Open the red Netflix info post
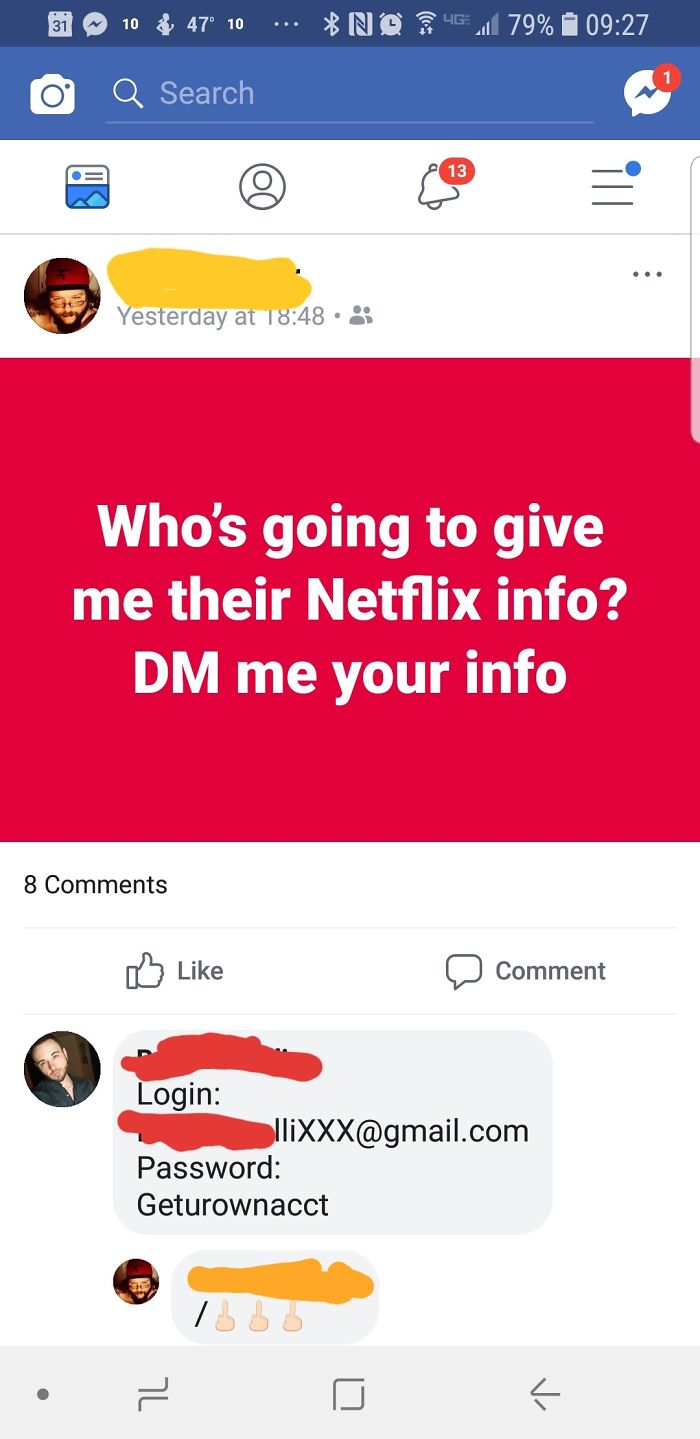This screenshot has width=700, height=1439. tap(350, 600)
